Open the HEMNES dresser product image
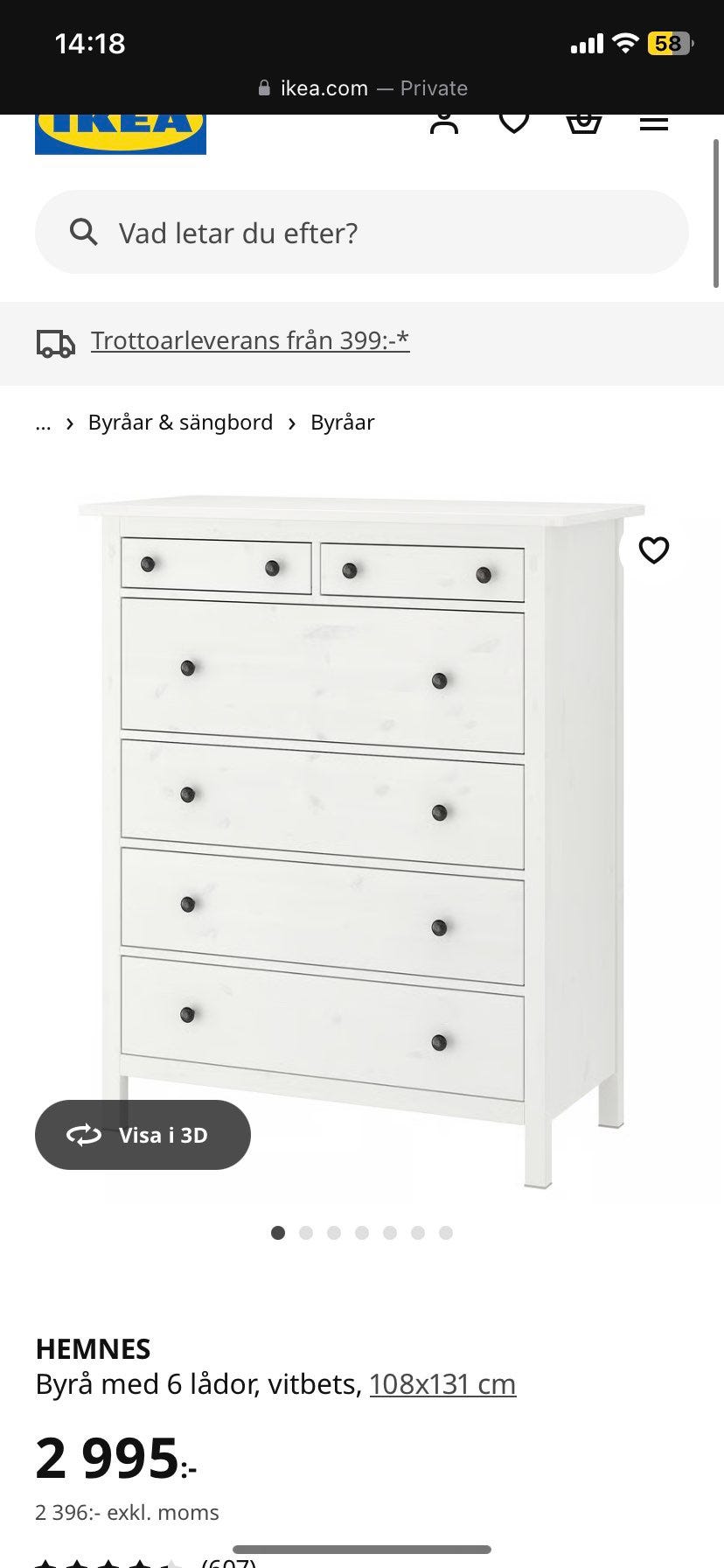Screen dimensions: 724x1568 coord(362,840)
